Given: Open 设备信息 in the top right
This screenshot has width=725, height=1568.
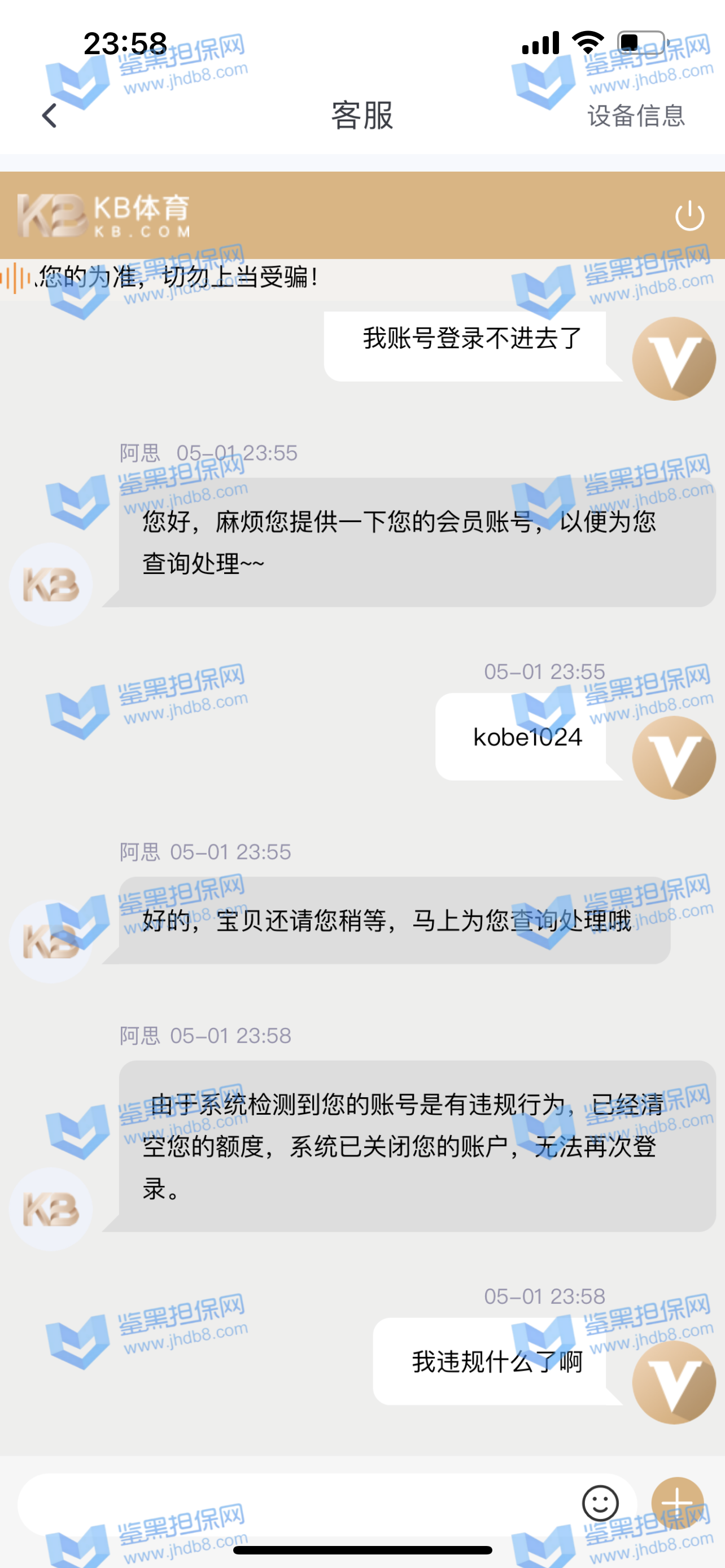Looking at the screenshot, I should click(x=636, y=115).
